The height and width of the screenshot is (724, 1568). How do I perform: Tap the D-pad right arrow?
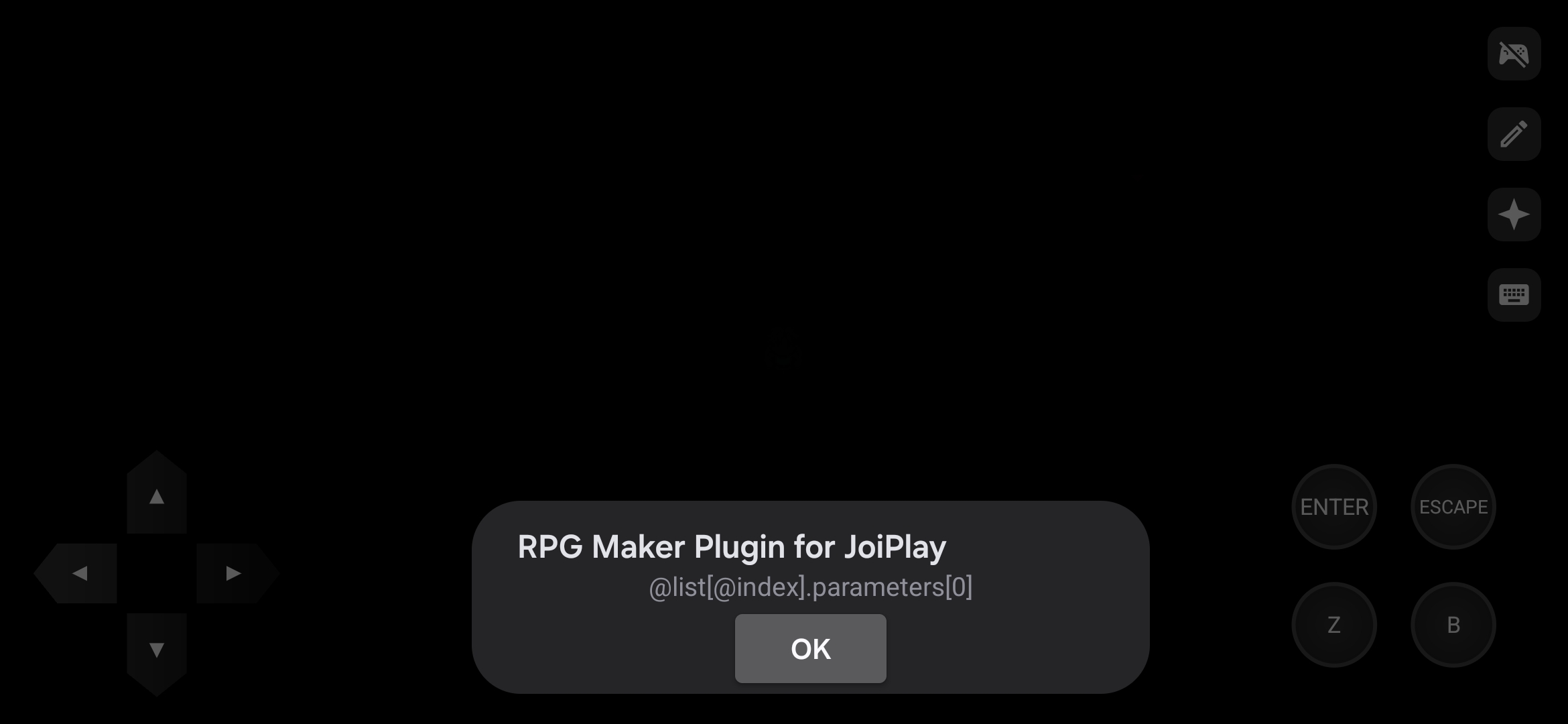(x=233, y=573)
